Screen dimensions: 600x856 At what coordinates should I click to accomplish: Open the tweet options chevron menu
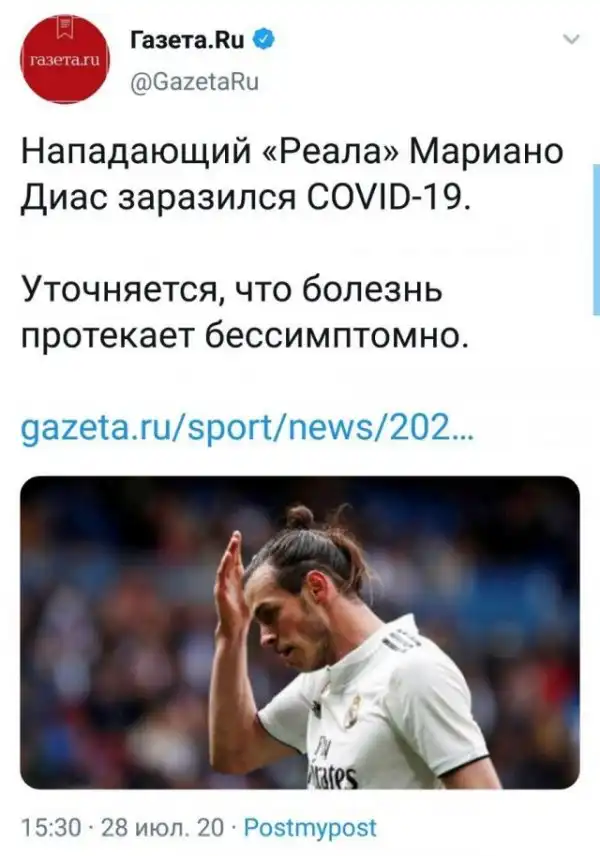tap(571, 41)
